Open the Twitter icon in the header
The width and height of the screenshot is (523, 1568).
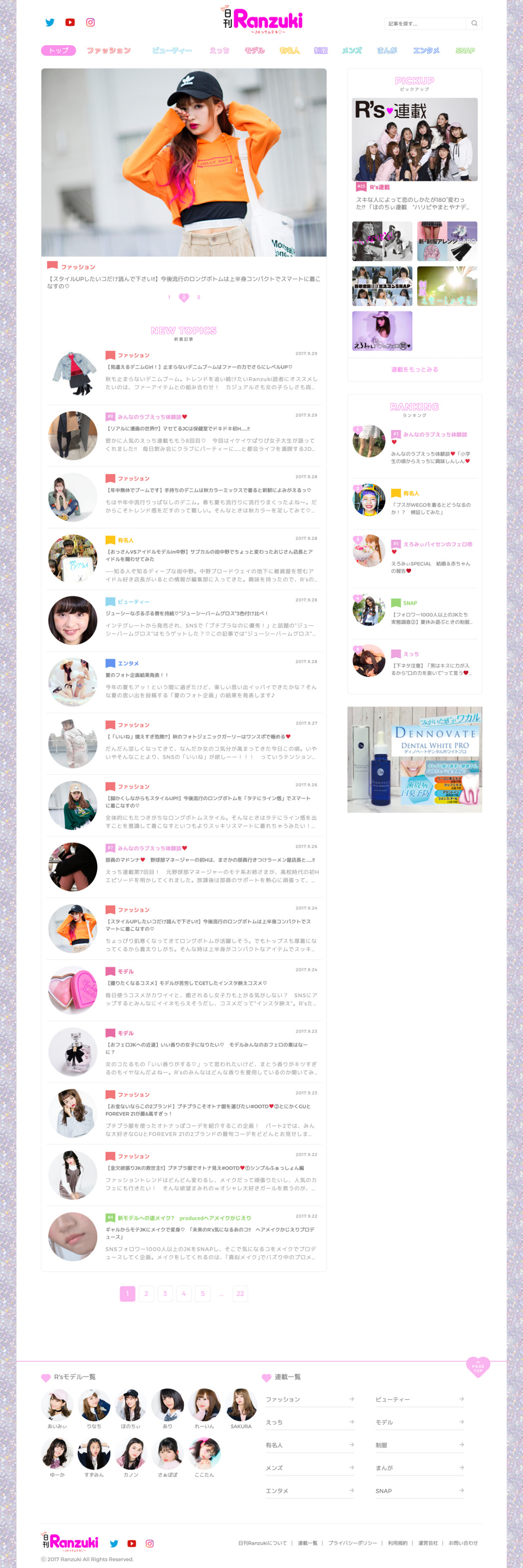click(x=50, y=23)
